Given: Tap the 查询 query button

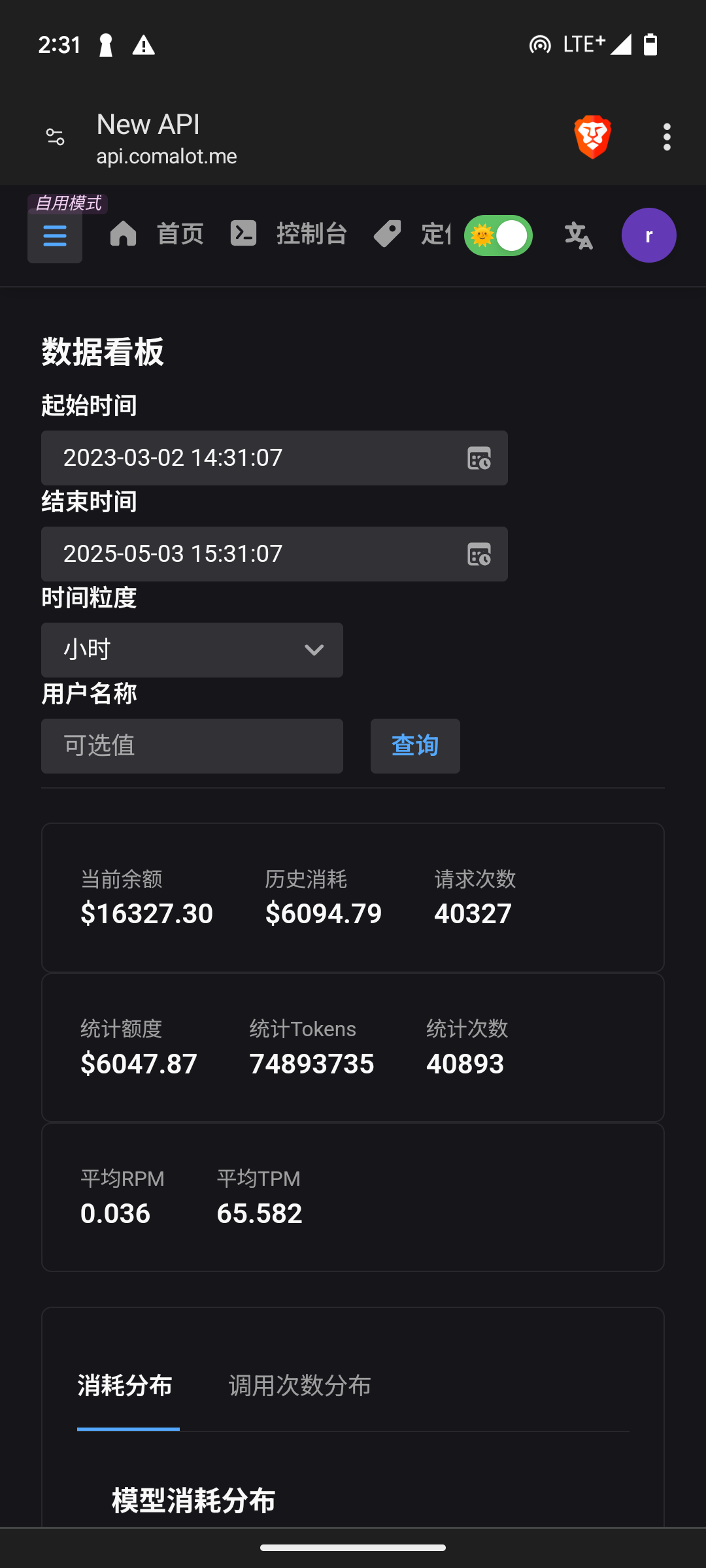Looking at the screenshot, I should pos(415,746).
